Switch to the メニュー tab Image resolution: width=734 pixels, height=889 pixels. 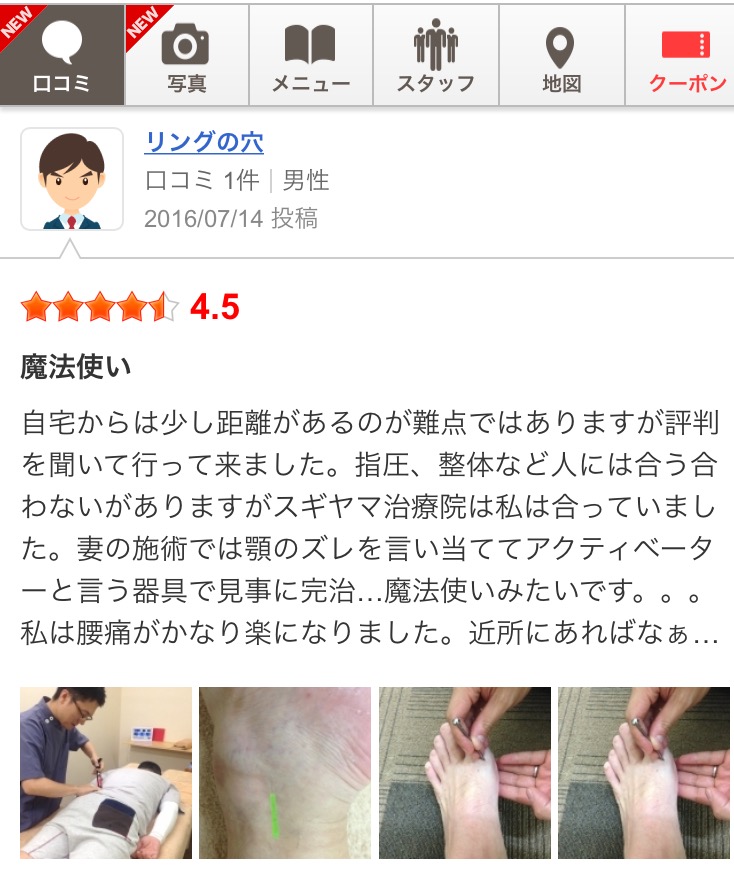coord(311,55)
